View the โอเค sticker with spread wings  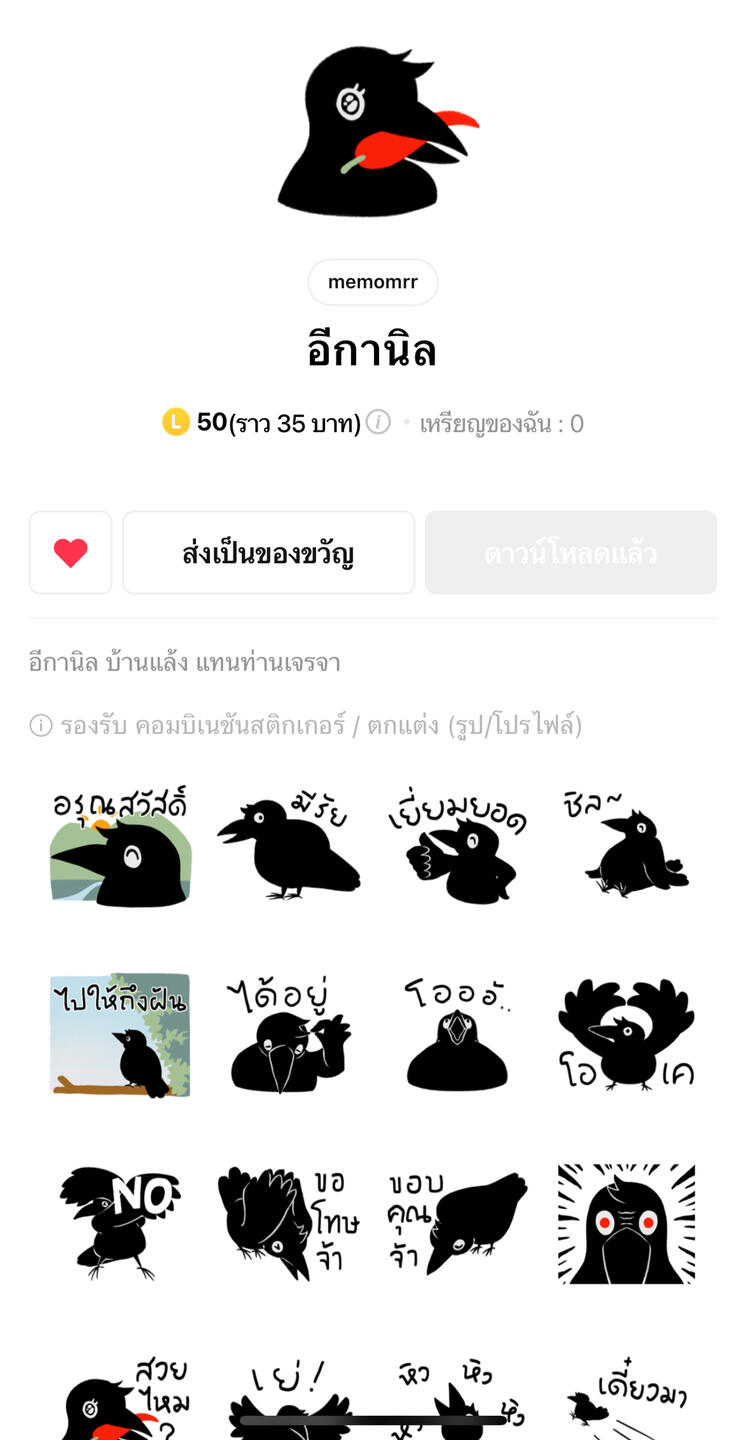(x=626, y=1035)
